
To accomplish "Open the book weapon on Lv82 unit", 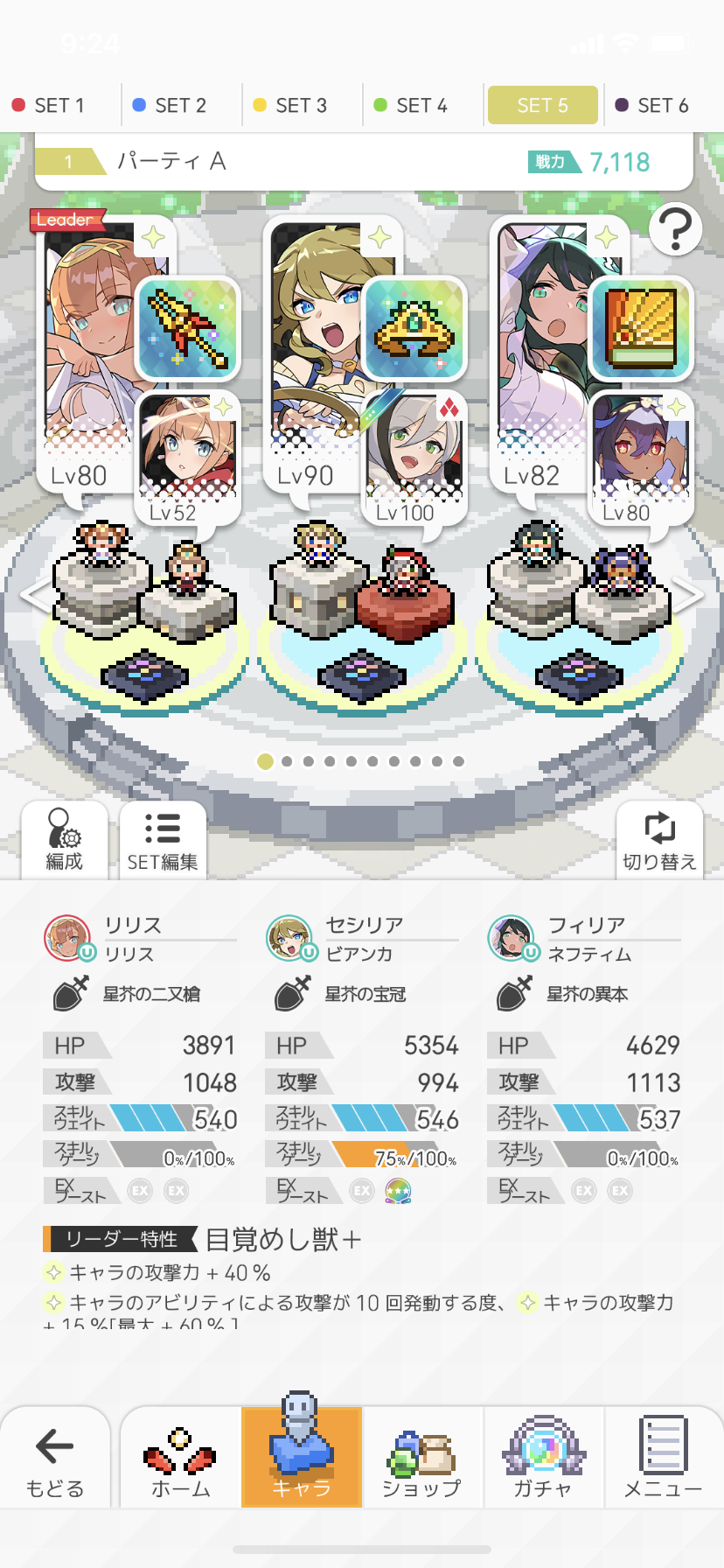I will [641, 329].
